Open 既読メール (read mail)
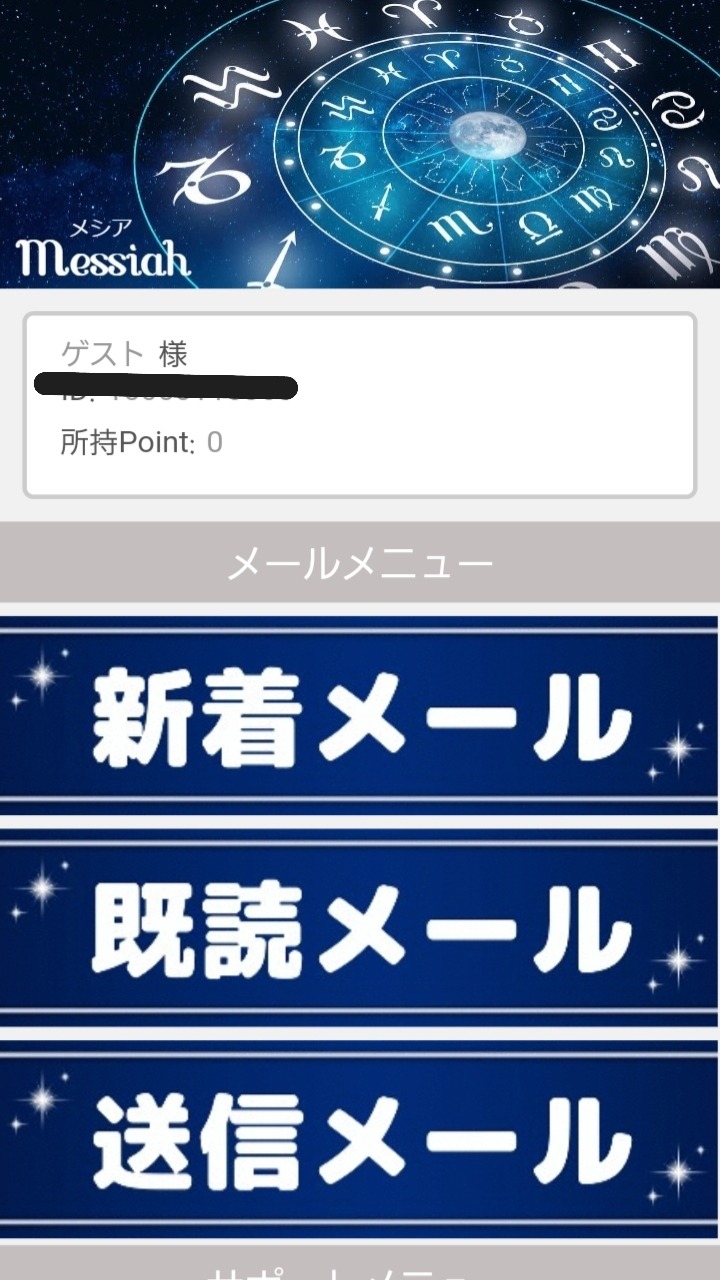 click(360, 930)
